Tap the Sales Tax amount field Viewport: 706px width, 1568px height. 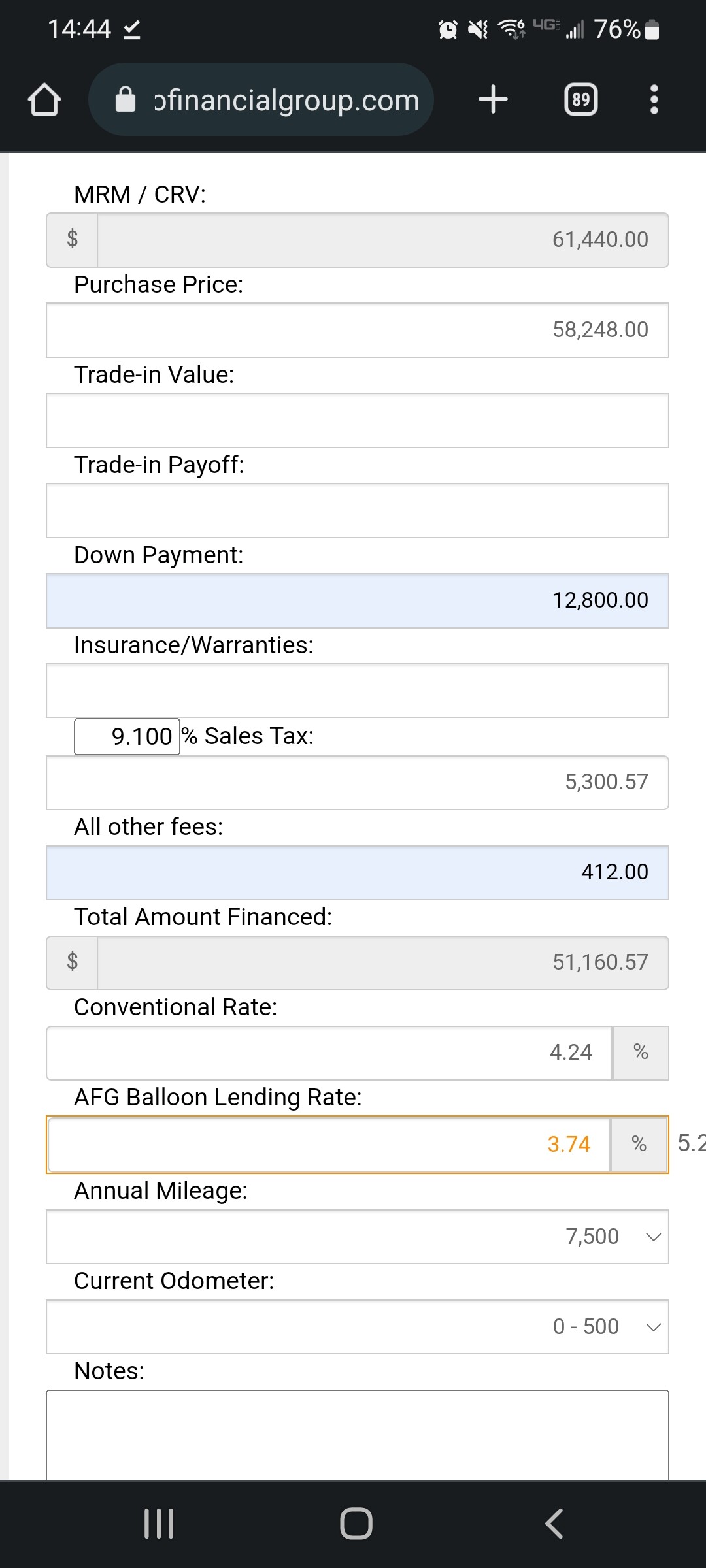tap(358, 783)
